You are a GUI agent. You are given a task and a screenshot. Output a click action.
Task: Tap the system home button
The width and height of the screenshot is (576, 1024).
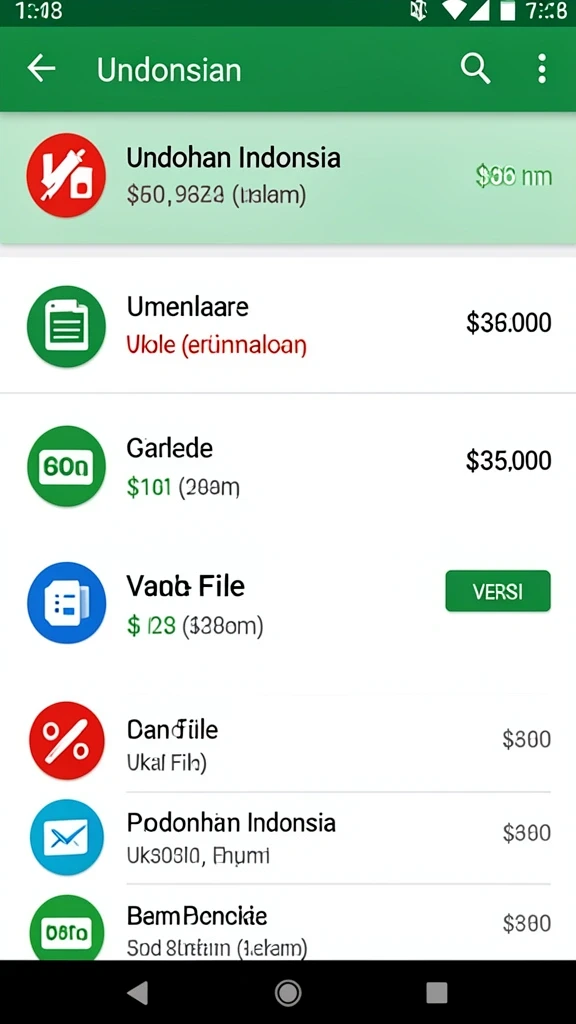point(288,993)
